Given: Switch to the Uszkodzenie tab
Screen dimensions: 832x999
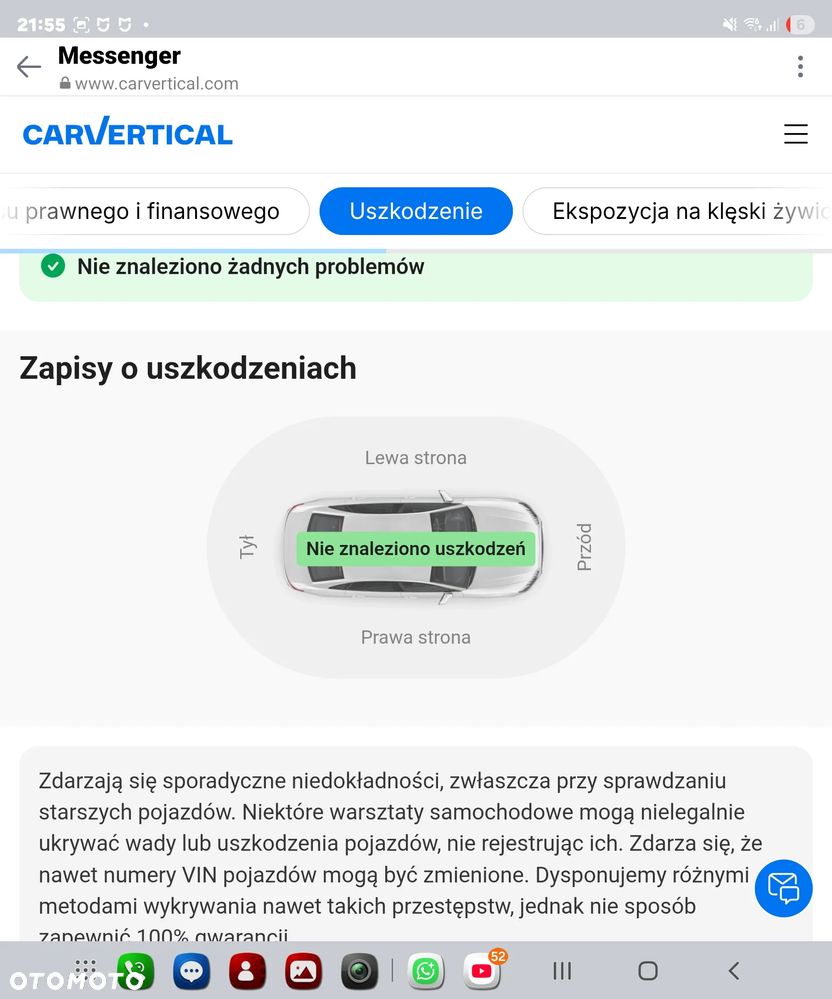Looking at the screenshot, I should (x=416, y=212).
